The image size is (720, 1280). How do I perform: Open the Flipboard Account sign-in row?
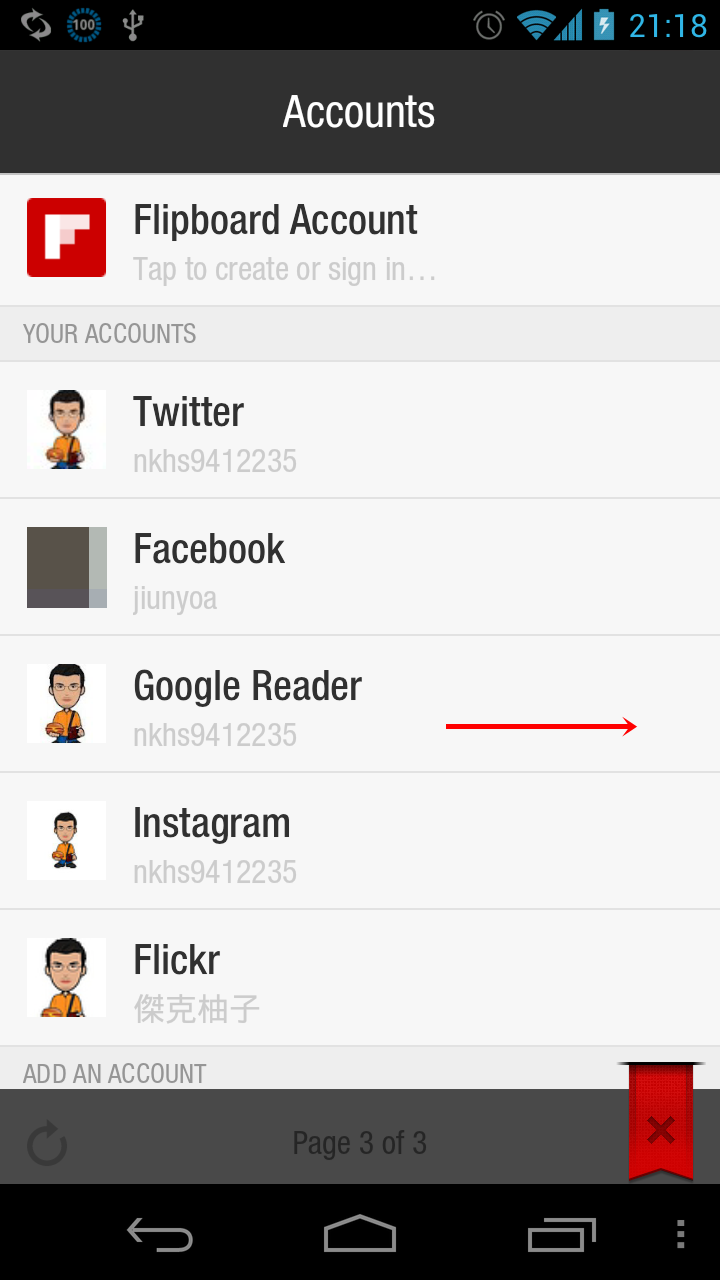[360, 240]
